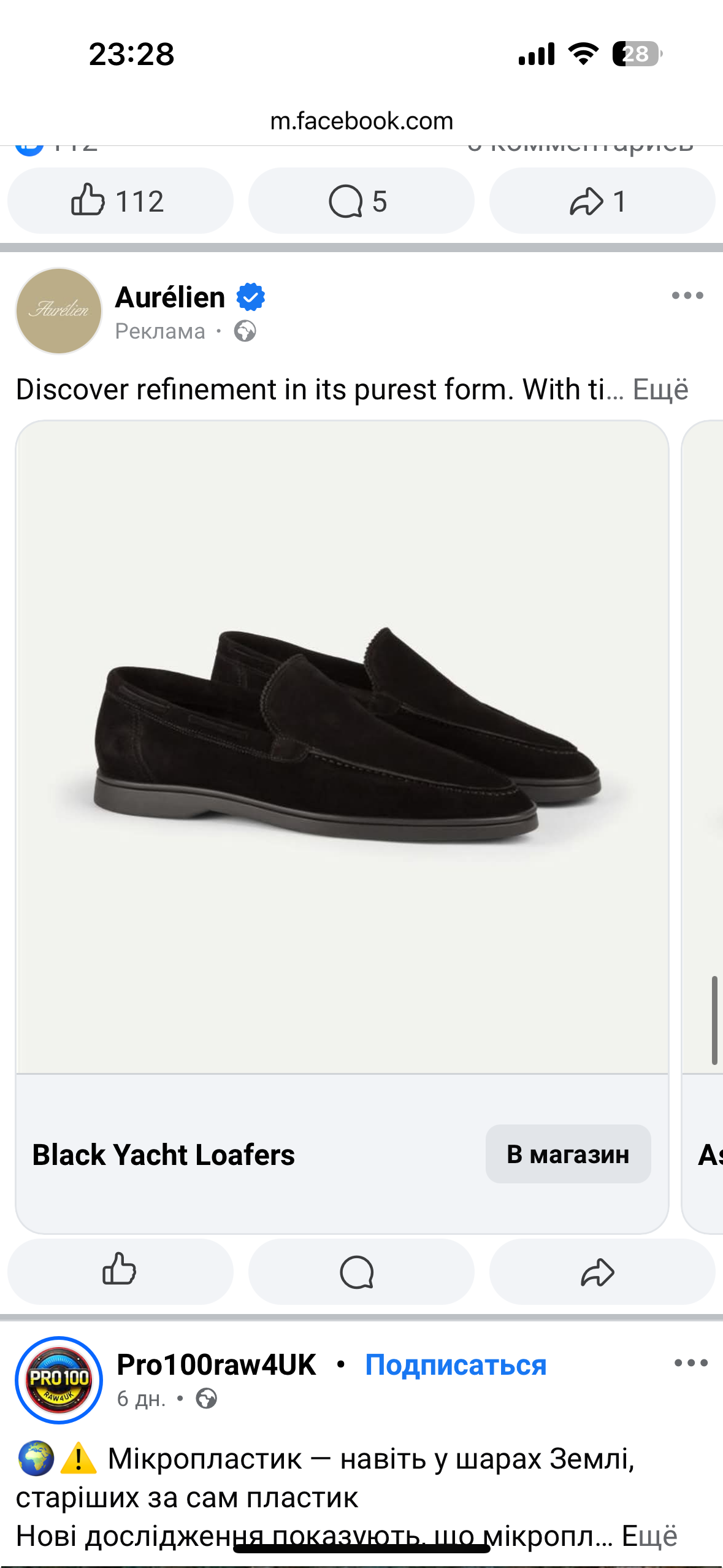Open overflow menu on Pro100raw4UK post
The width and height of the screenshot is (723, 1568).
(690, 1363)
